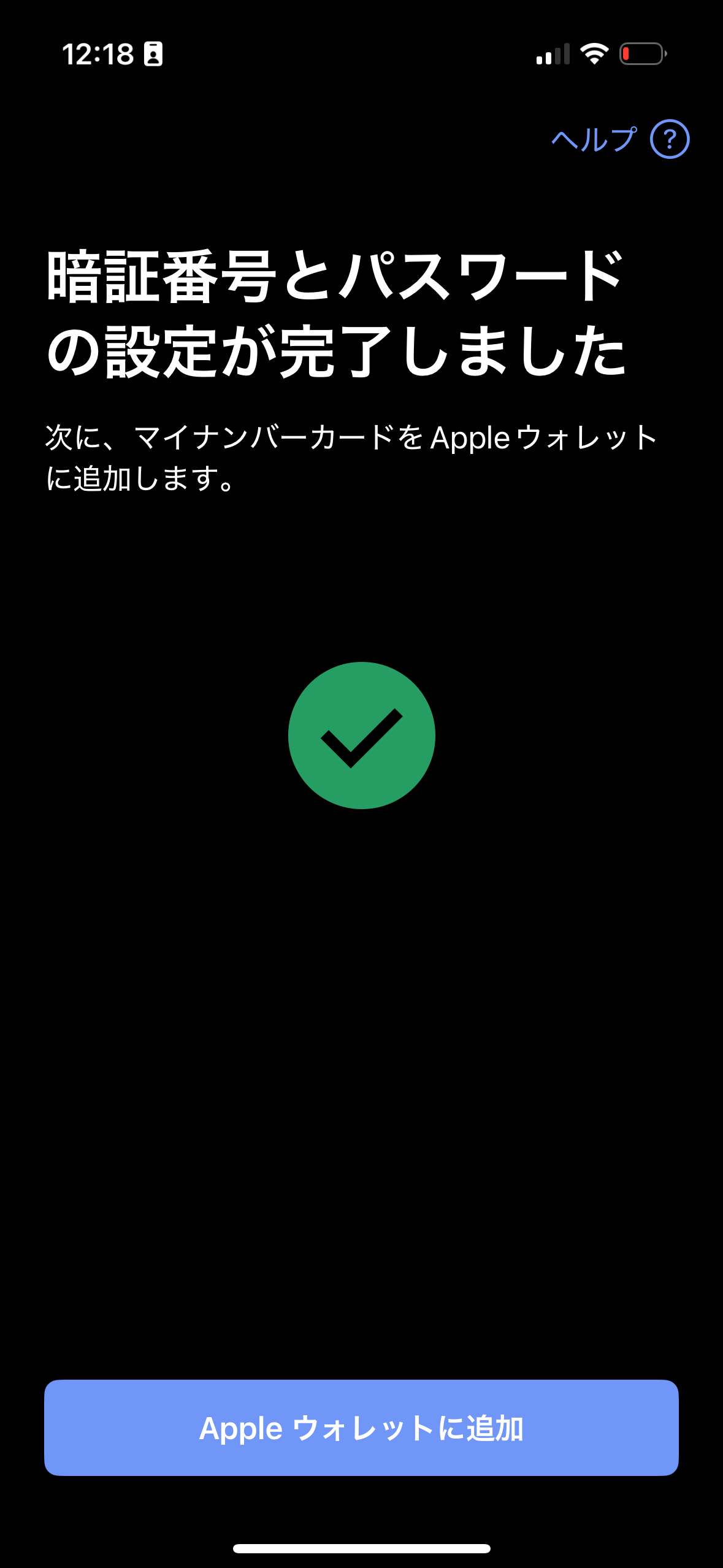The width and height of the screenshot is (723, 1568).
Task: Open the ヘルプ help link
Action: (x=619, y=140)
